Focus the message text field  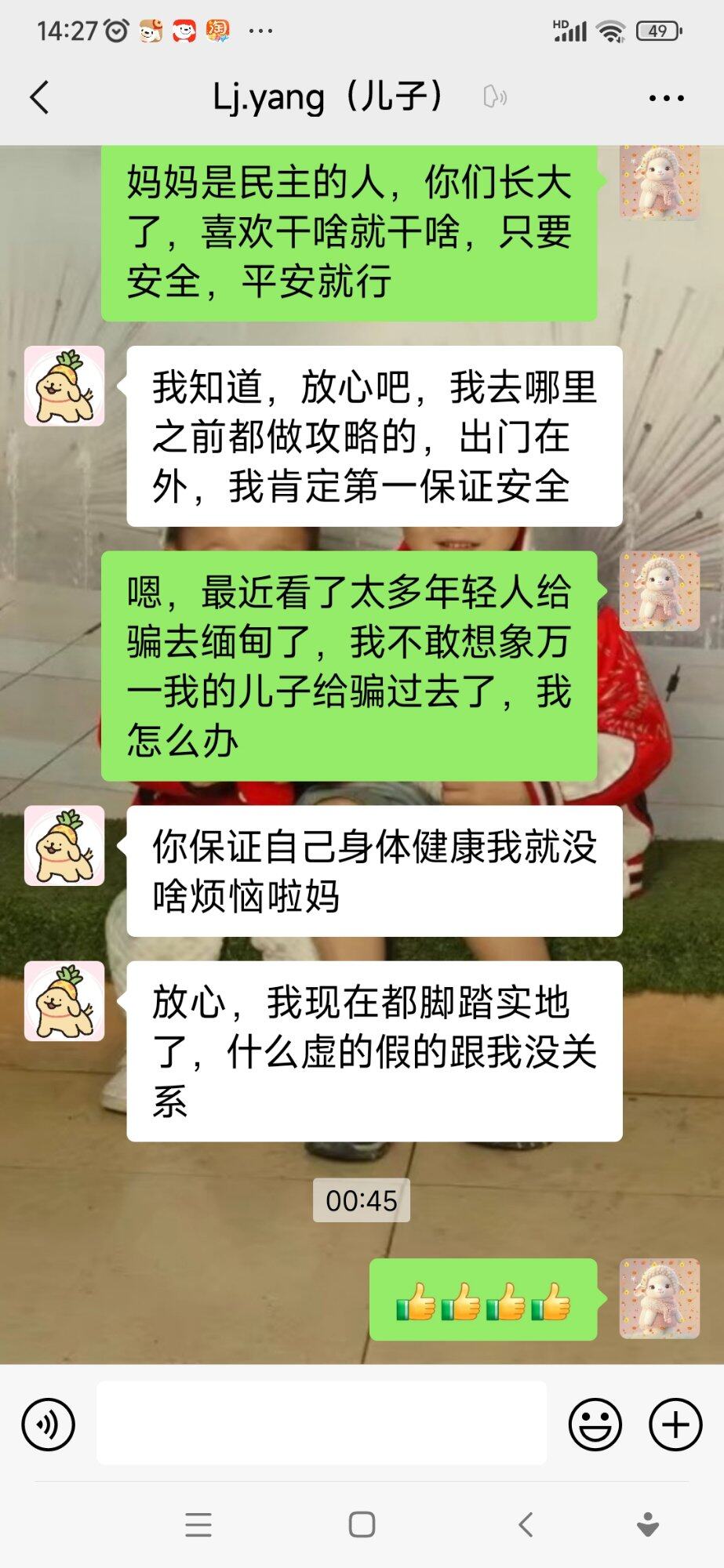[x=322, y=1424]
